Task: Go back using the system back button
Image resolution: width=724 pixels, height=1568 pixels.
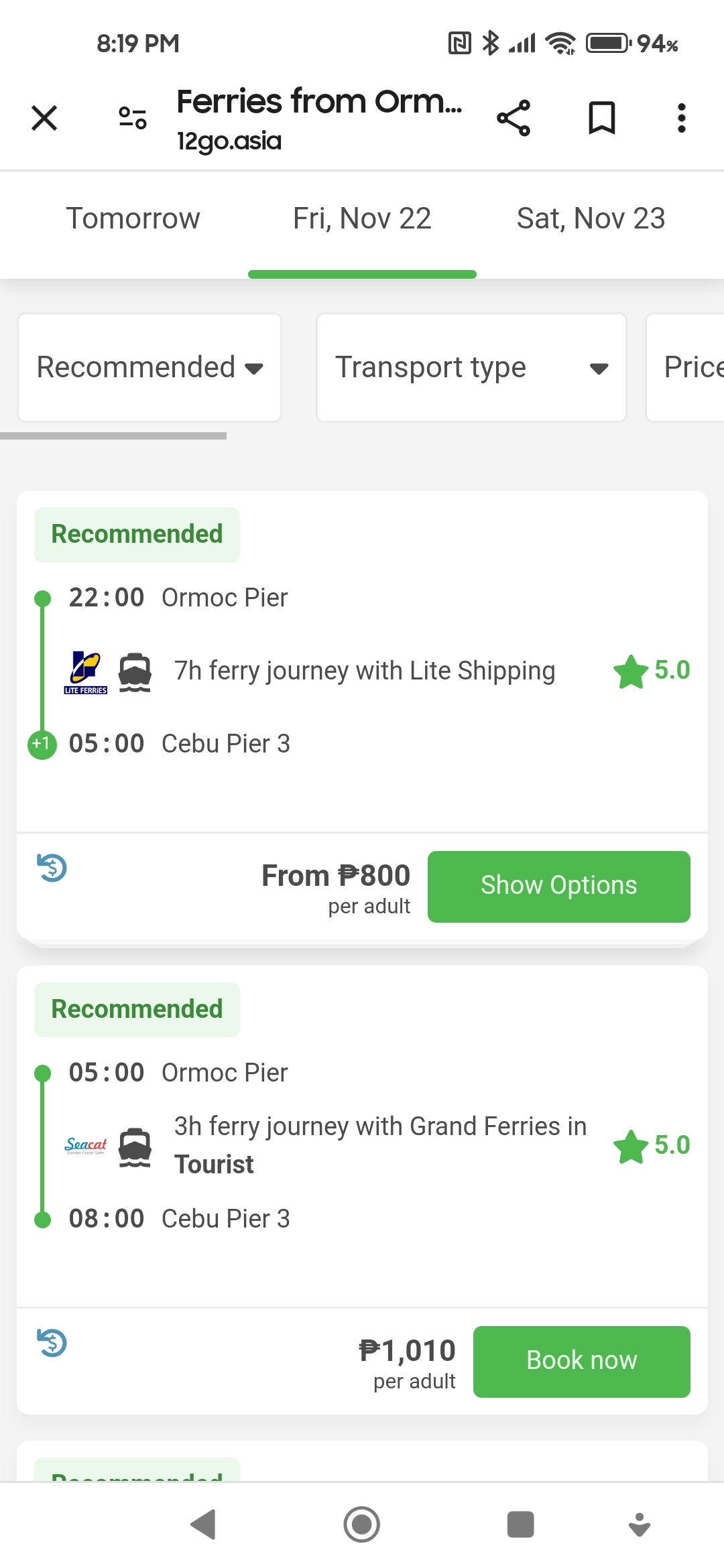Action: pos(203,1524)
